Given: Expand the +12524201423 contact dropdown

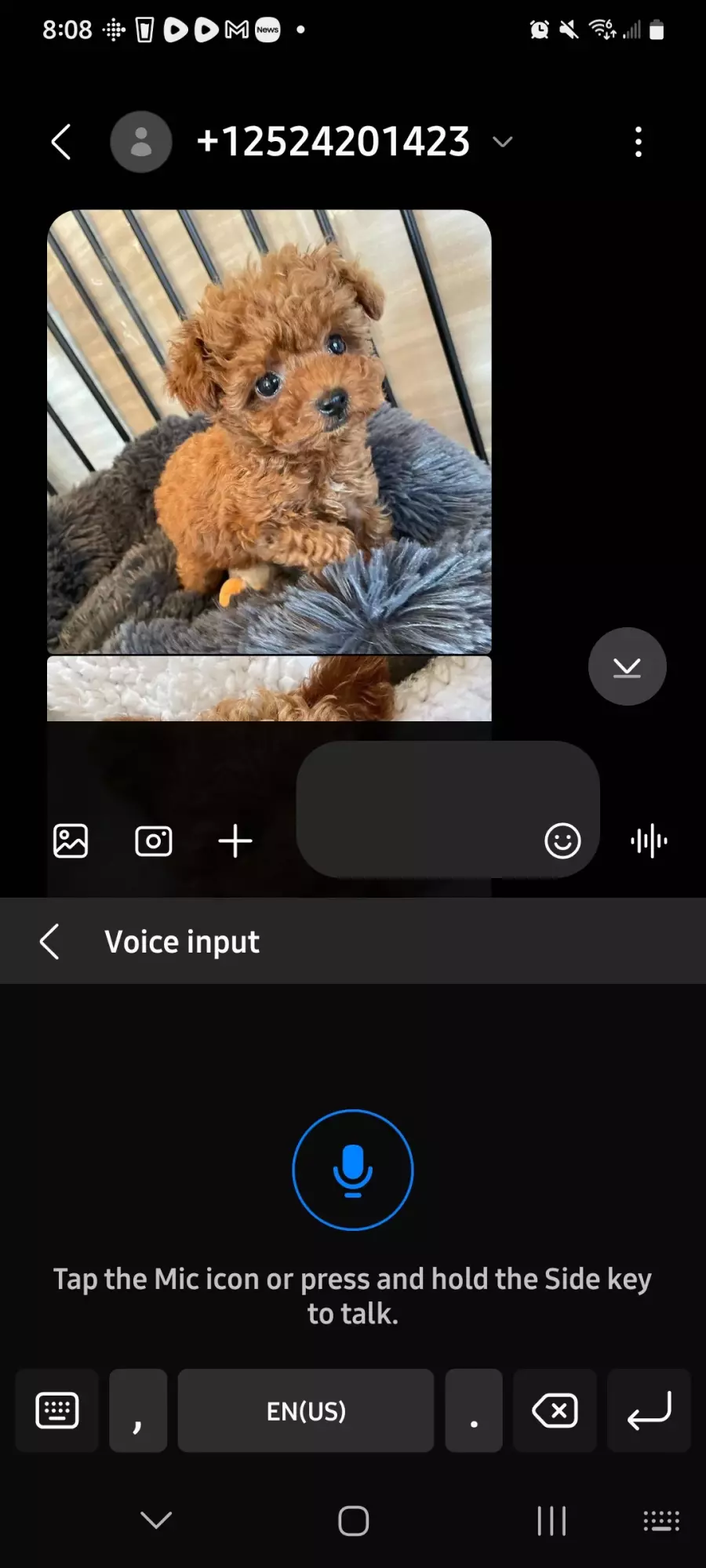Looking at the screenshot, I should (x=502, y=142).
